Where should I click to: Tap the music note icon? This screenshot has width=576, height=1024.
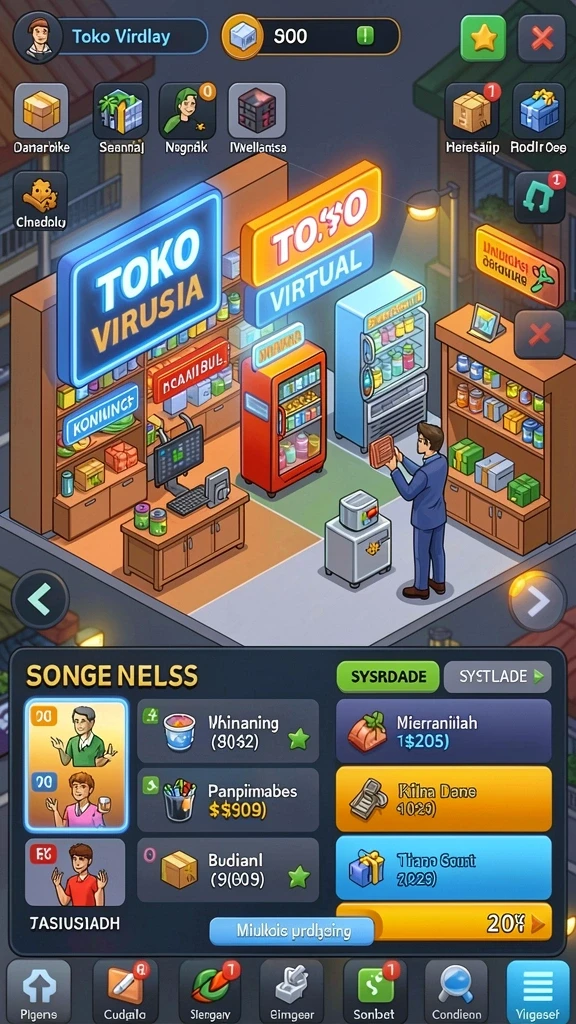(x=539, y=197)
